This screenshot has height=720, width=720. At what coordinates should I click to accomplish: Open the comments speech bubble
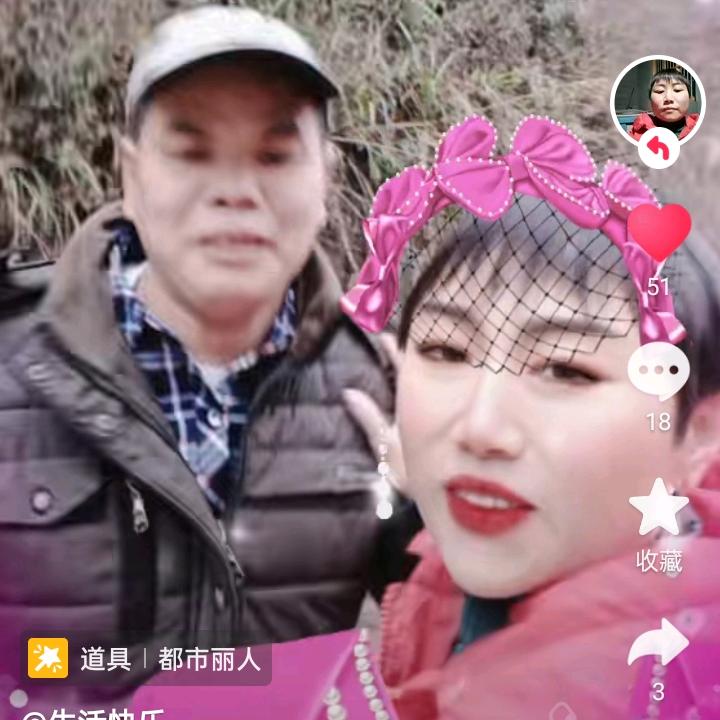click(658, 371)
